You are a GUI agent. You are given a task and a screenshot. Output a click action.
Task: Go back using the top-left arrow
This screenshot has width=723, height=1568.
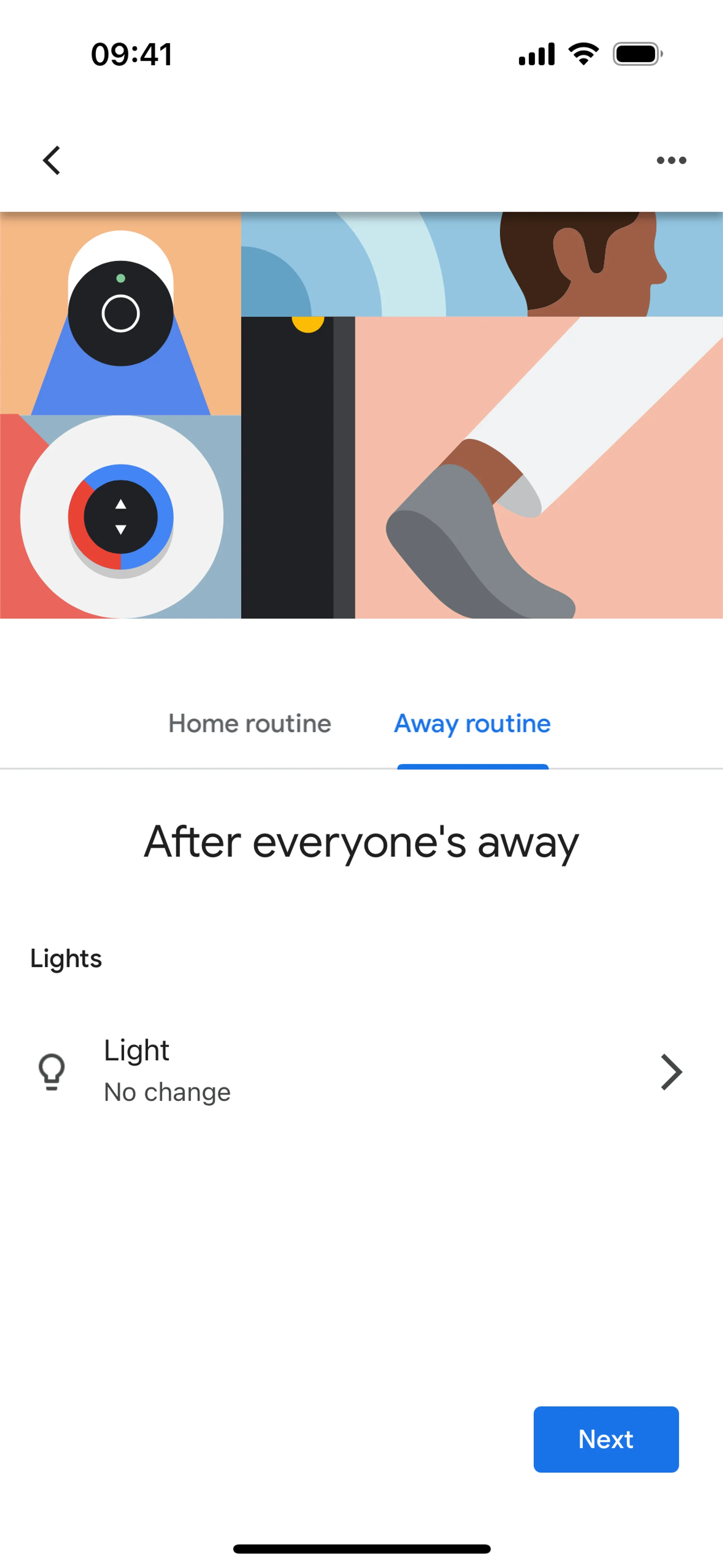[52, 160]
